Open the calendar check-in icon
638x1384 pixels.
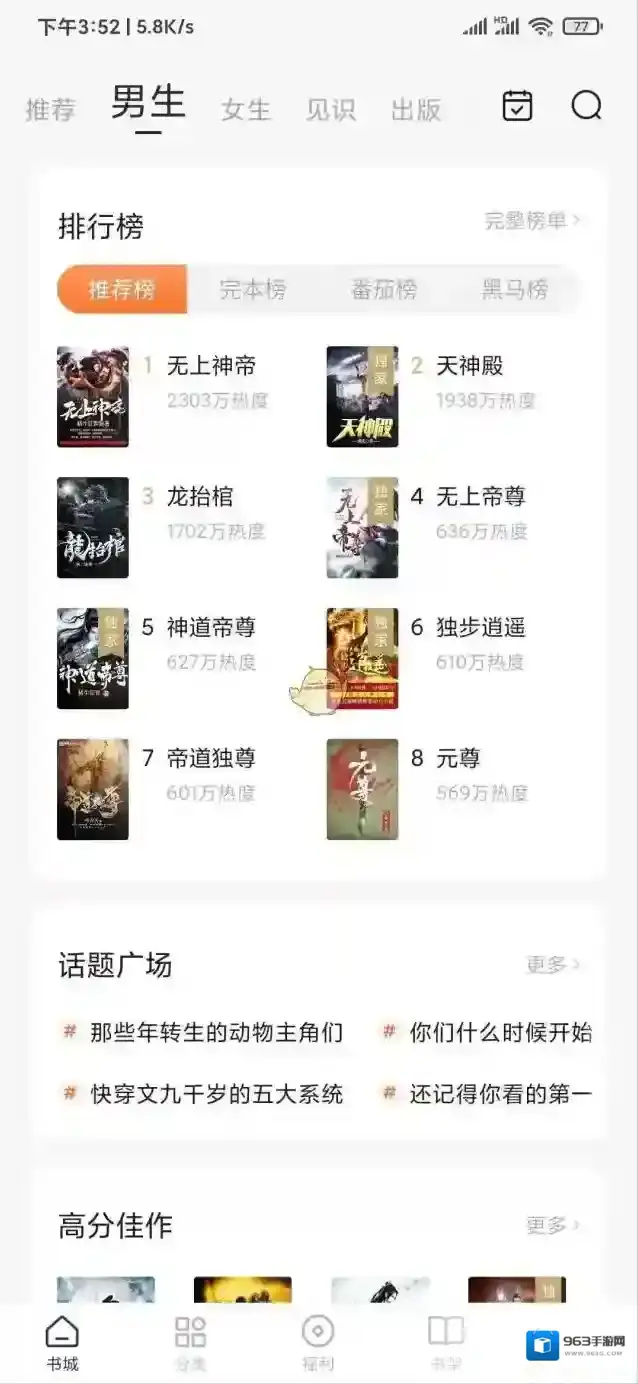click(x=517, y=106)
